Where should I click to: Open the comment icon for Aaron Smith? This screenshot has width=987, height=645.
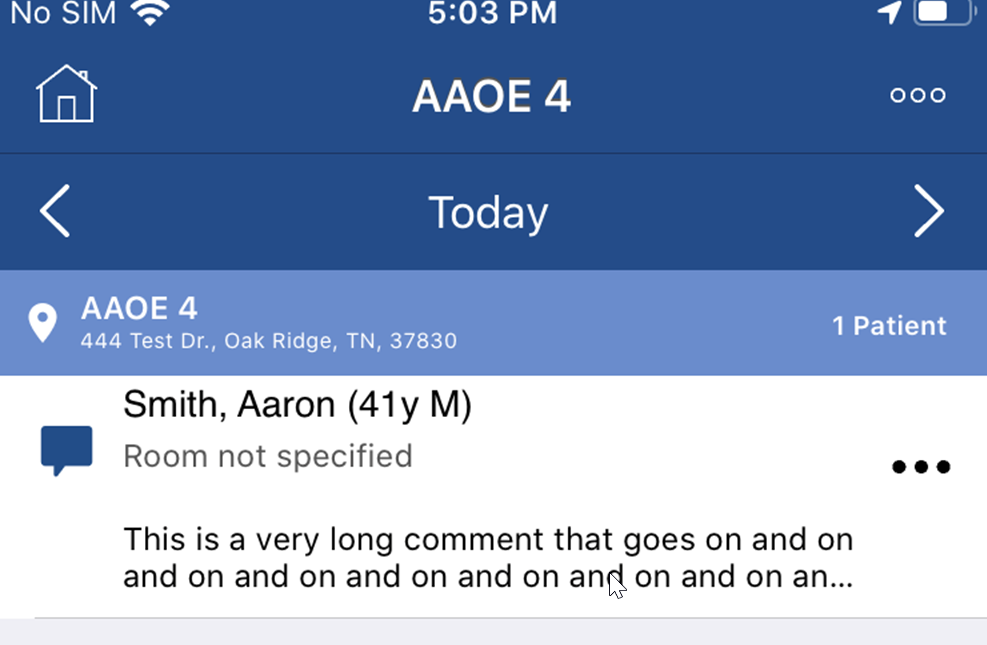point(66,449)
